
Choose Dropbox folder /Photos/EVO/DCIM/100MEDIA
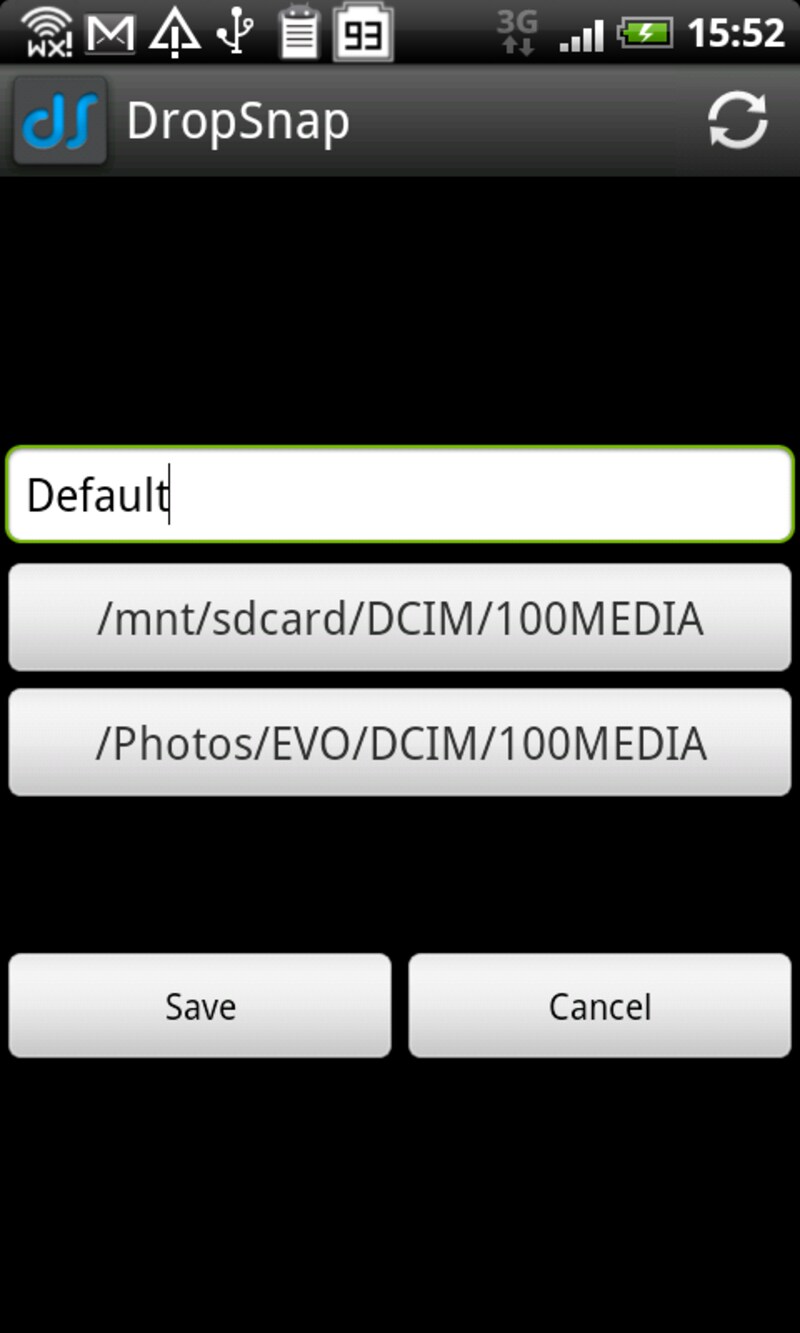[400, 743]
